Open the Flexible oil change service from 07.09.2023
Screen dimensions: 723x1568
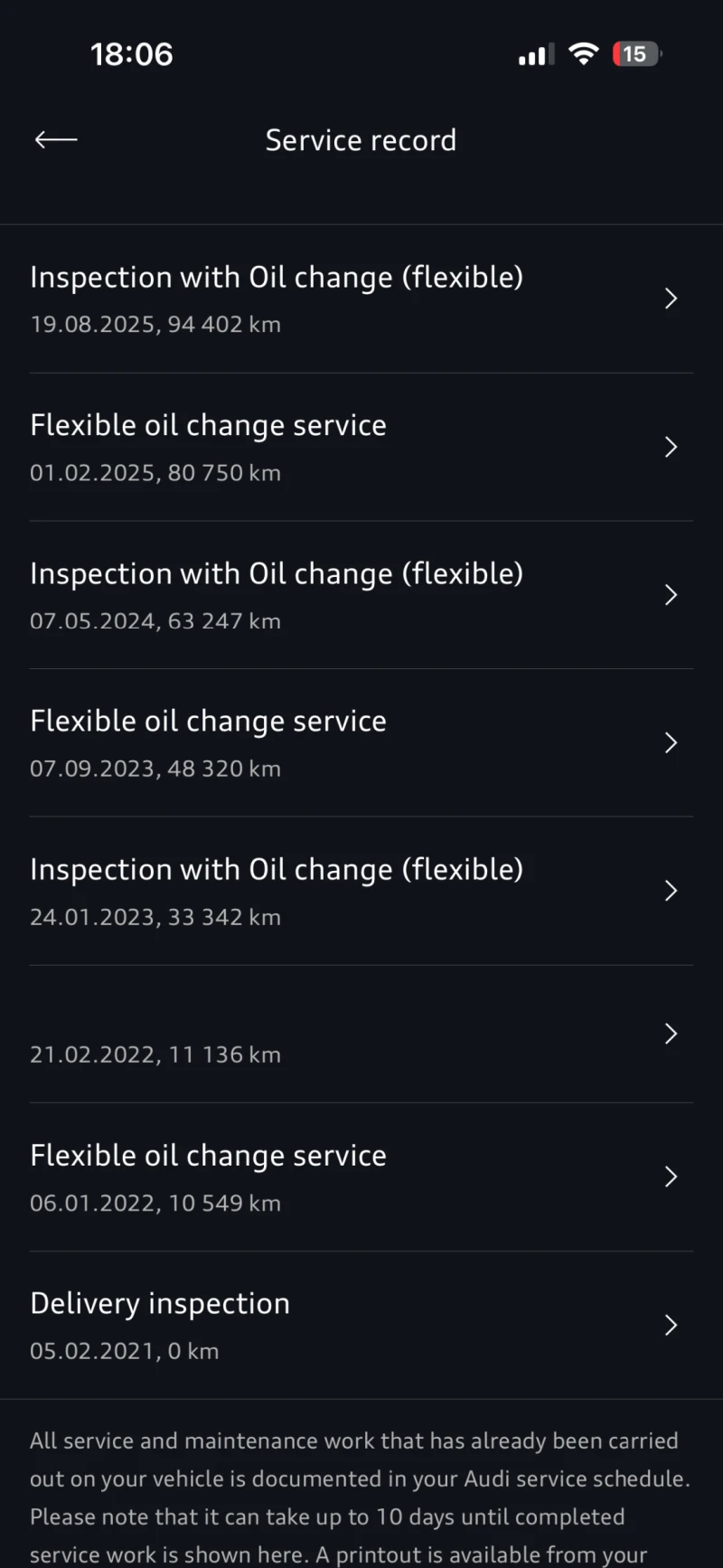click(x=209, y=721)
